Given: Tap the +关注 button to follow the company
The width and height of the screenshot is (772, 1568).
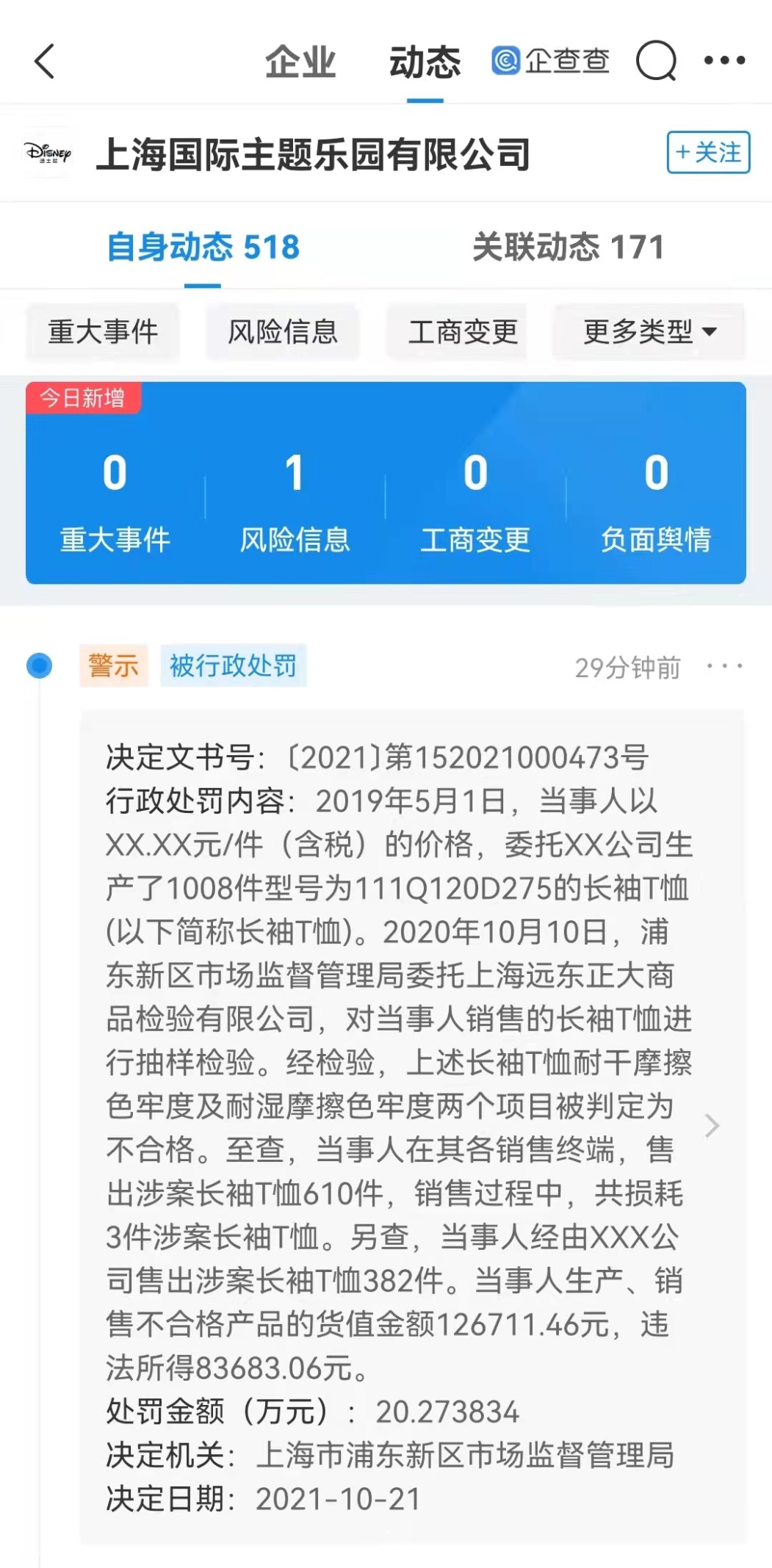Looking at the screenshot, I should click(707, 153).
